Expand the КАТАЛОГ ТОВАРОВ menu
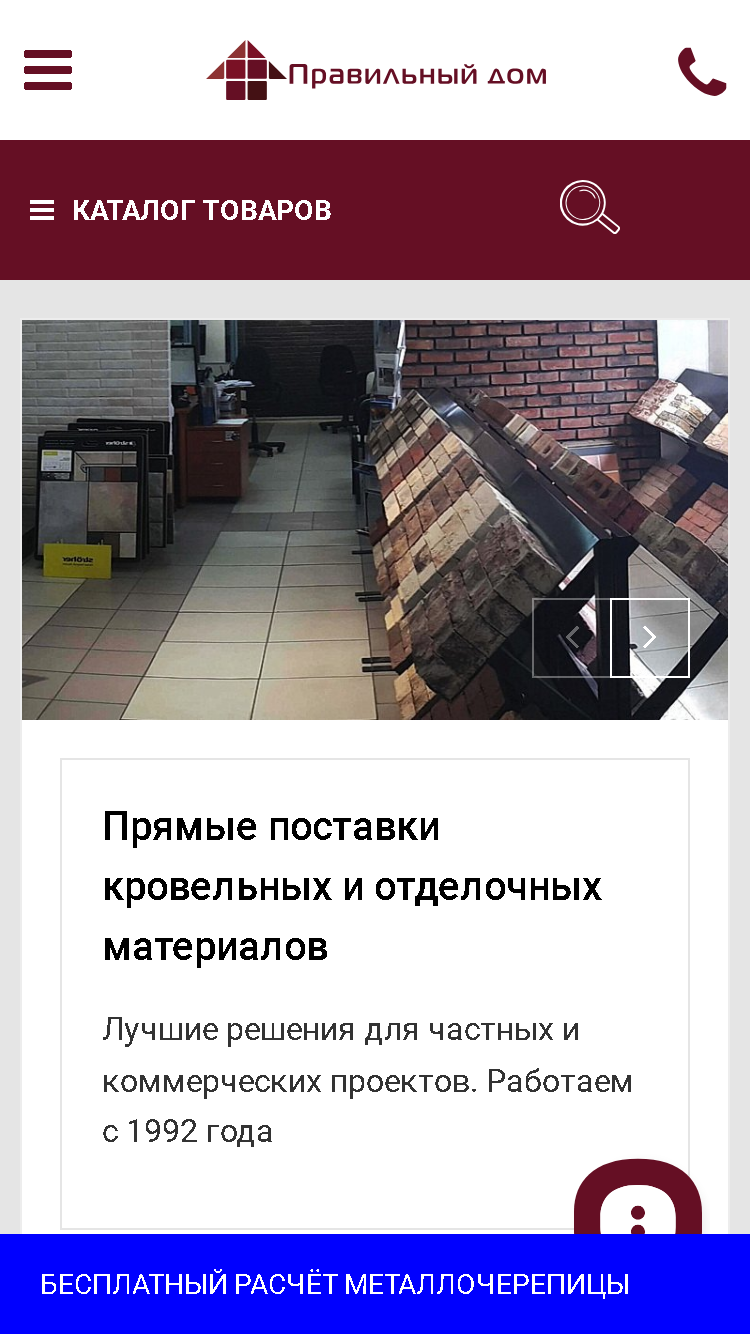Image resolution: width=750 pixels, height=1334 pixels. 181,210
